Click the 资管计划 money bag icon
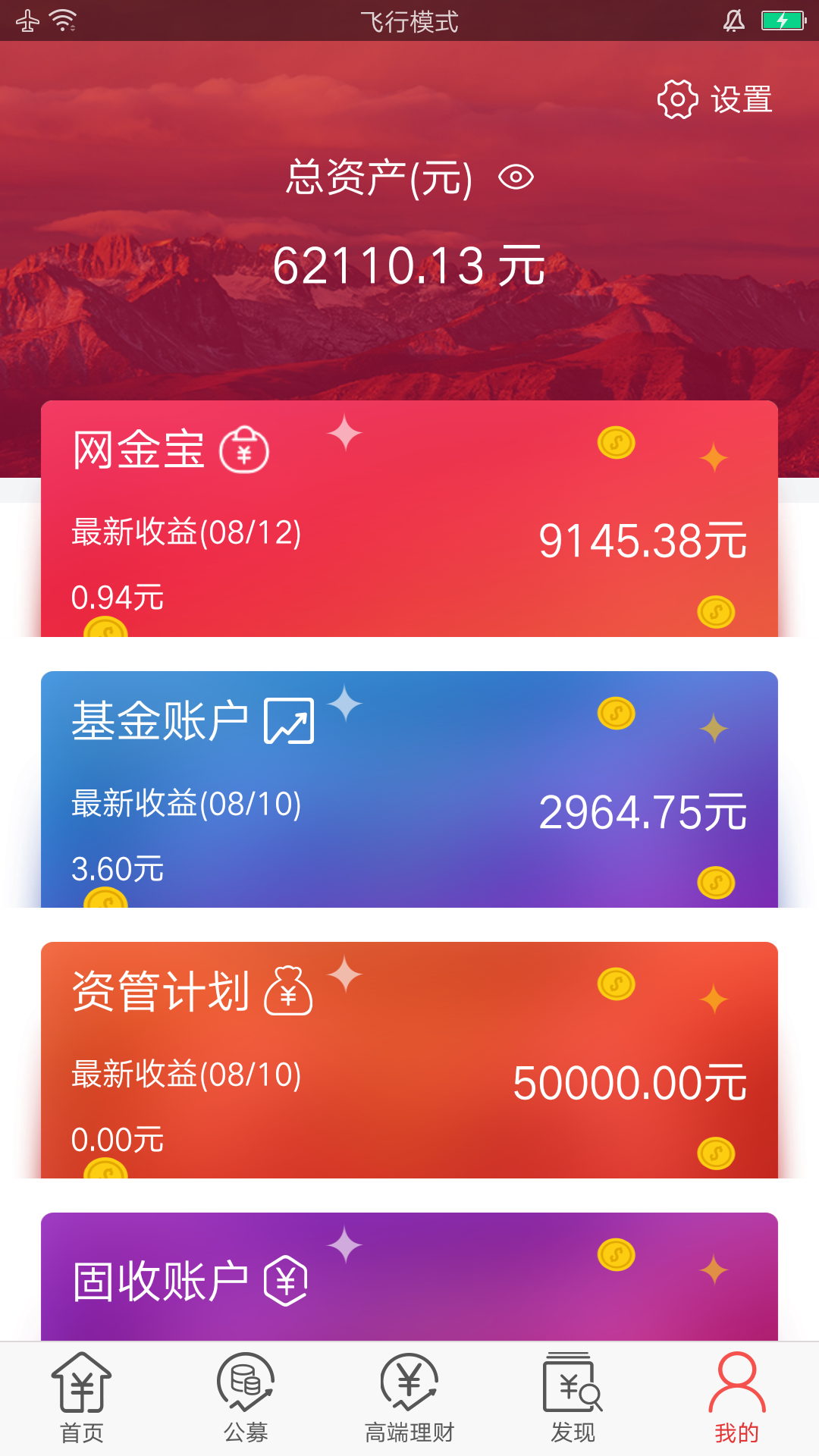The height and width of the screenshot is (1456, 819). [288, 991]
